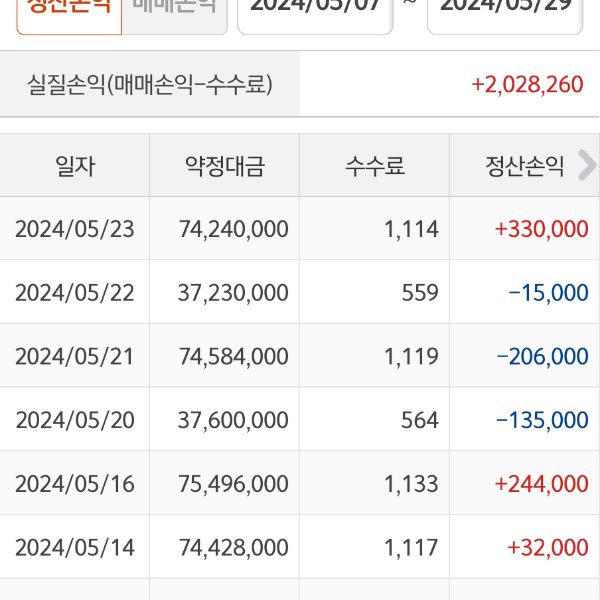Tap the right arrow beside 정산손익 column
This screenshot has width=600, height=600.
tap(587, 165)
